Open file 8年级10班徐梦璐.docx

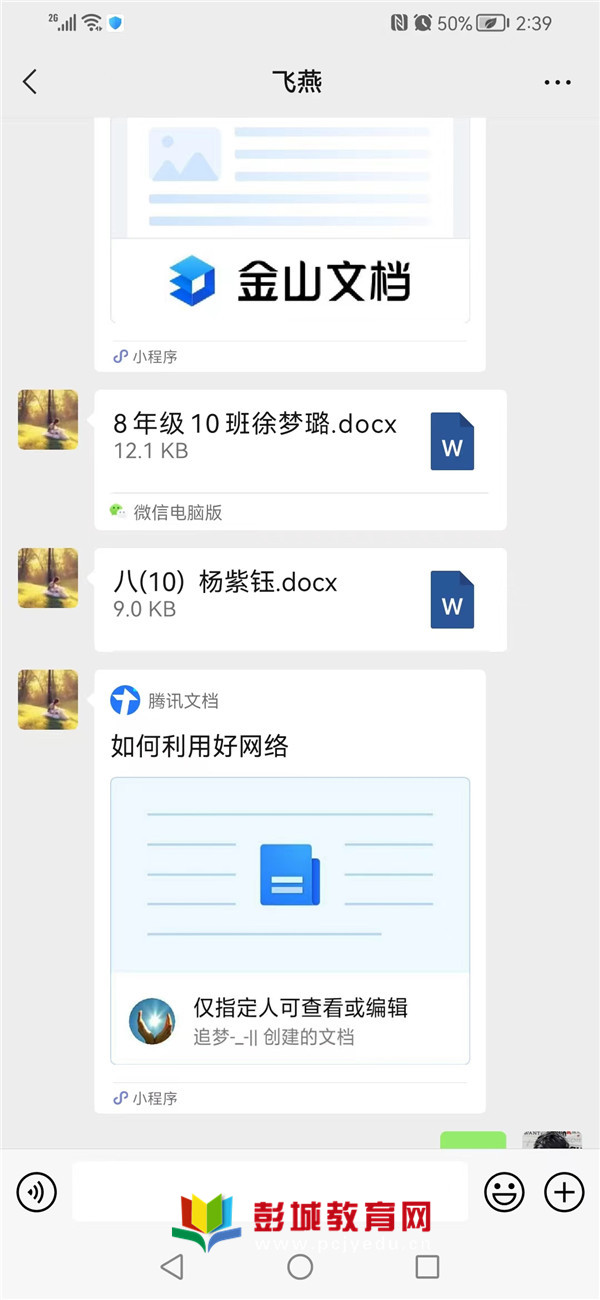coord(300,440)
